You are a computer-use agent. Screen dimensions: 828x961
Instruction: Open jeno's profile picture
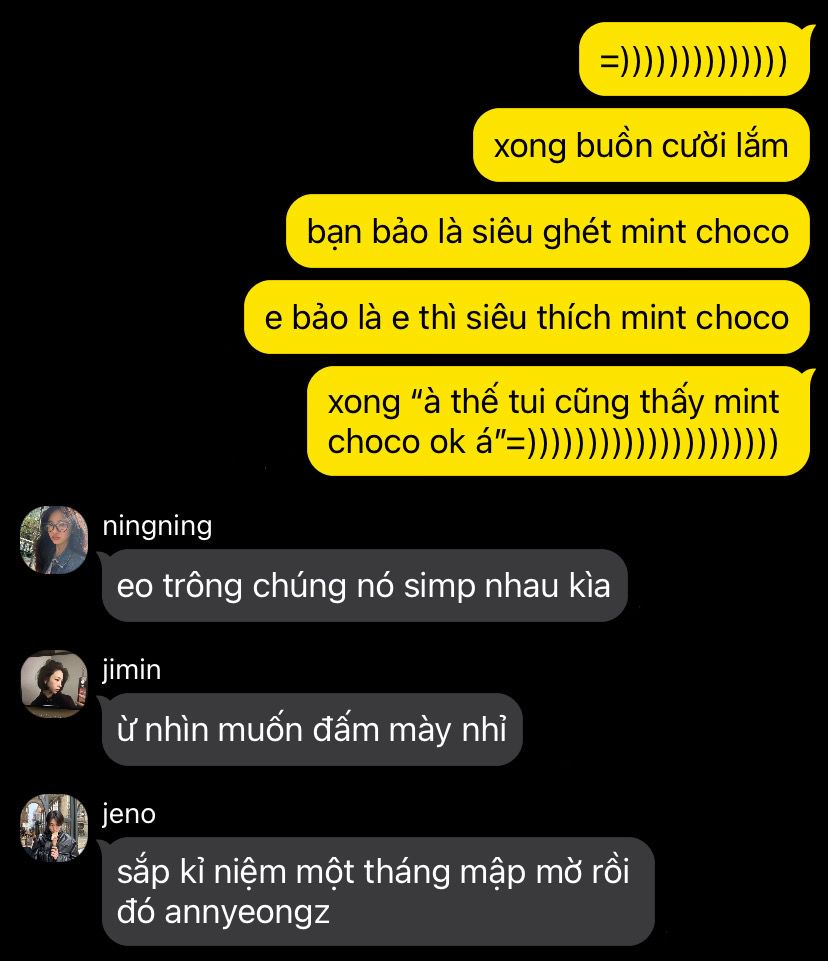[54, 828]
